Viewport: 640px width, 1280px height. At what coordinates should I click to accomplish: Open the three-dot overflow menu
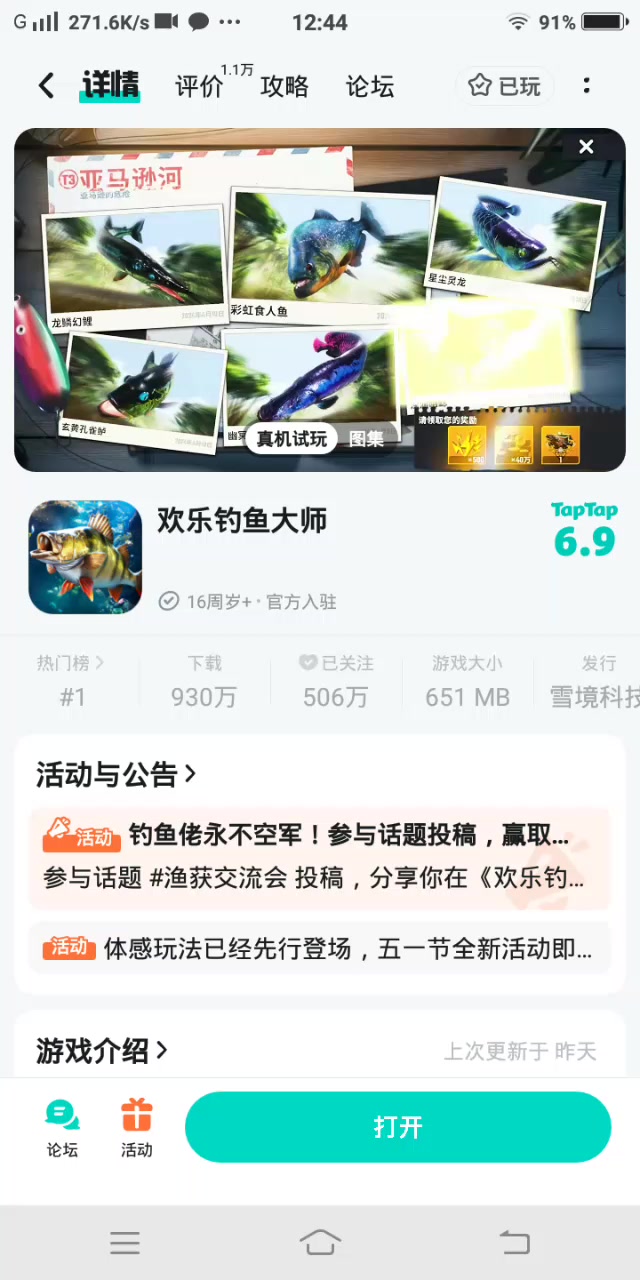[587, 86]
